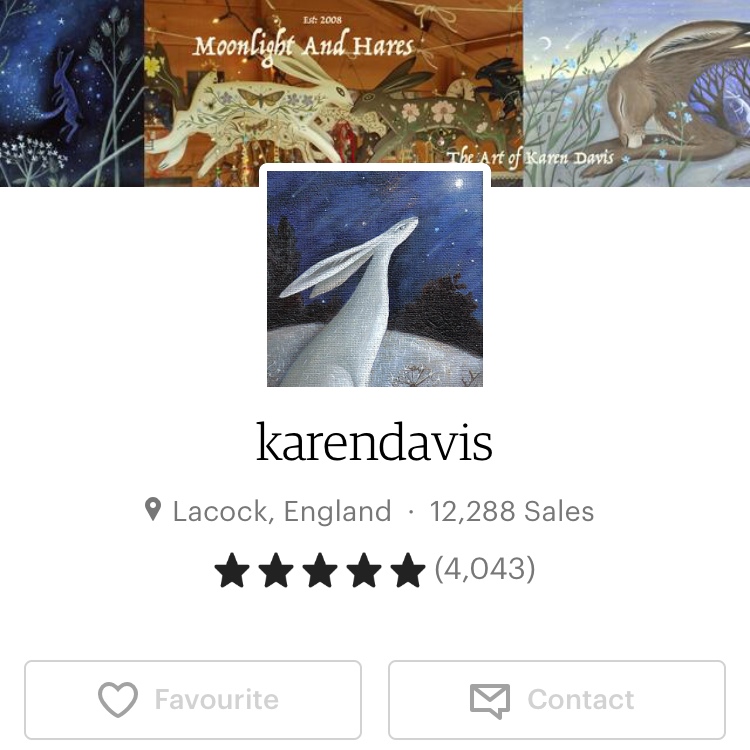View the shop's 4,043 star reviews
The width and height of the screenshot is (750, 750).
coord(375,570)
